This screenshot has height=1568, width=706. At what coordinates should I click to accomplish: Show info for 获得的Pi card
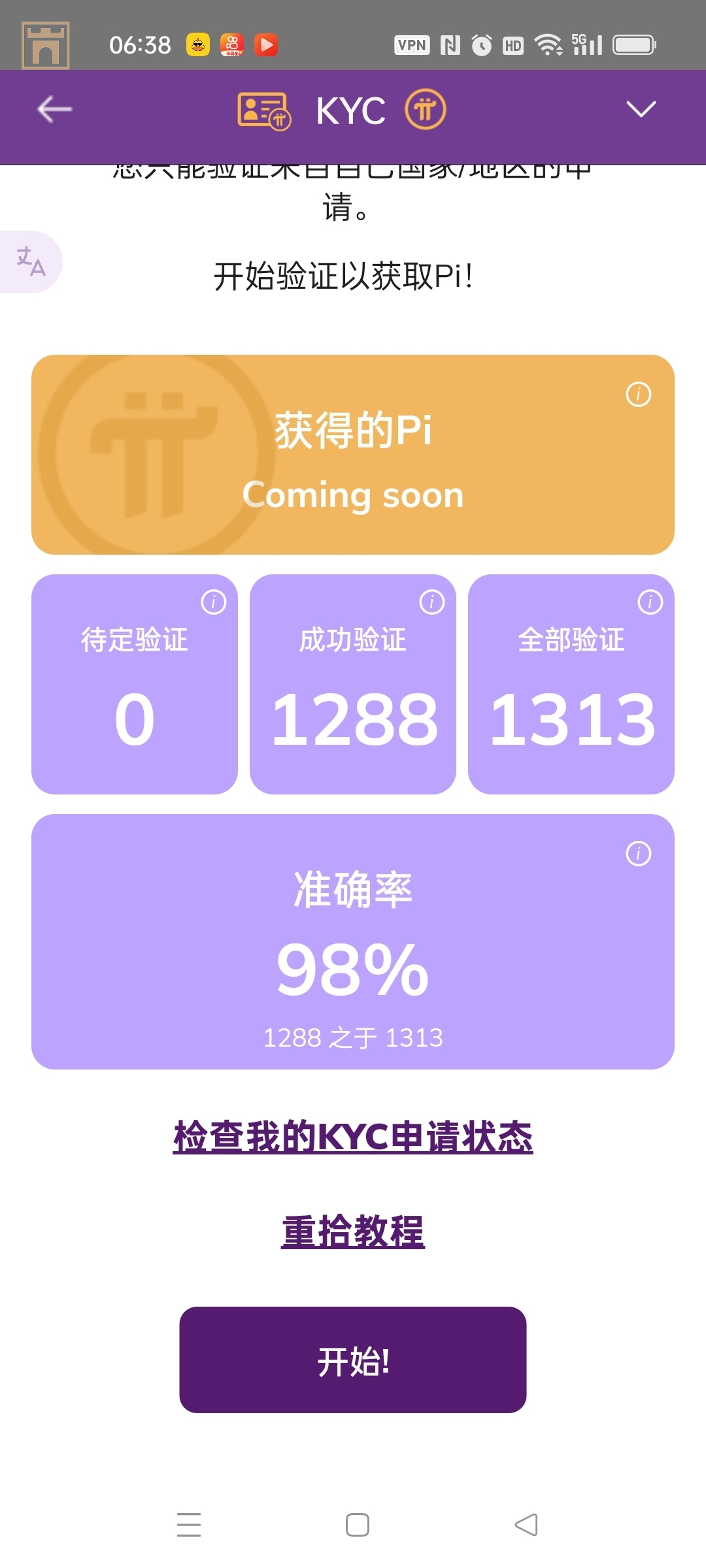pos(638,395)
